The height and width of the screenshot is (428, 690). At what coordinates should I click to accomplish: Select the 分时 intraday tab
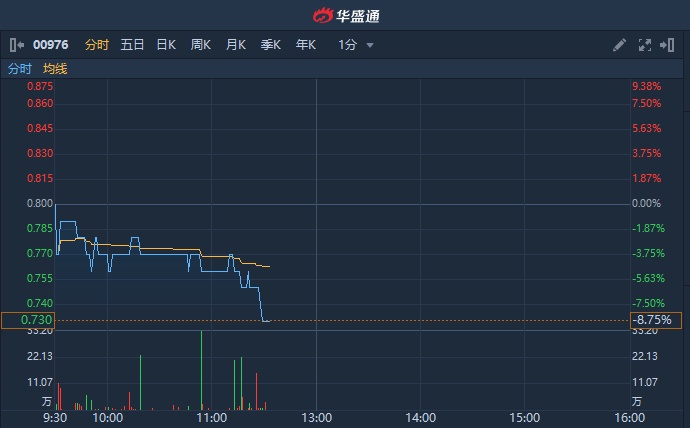97,45
